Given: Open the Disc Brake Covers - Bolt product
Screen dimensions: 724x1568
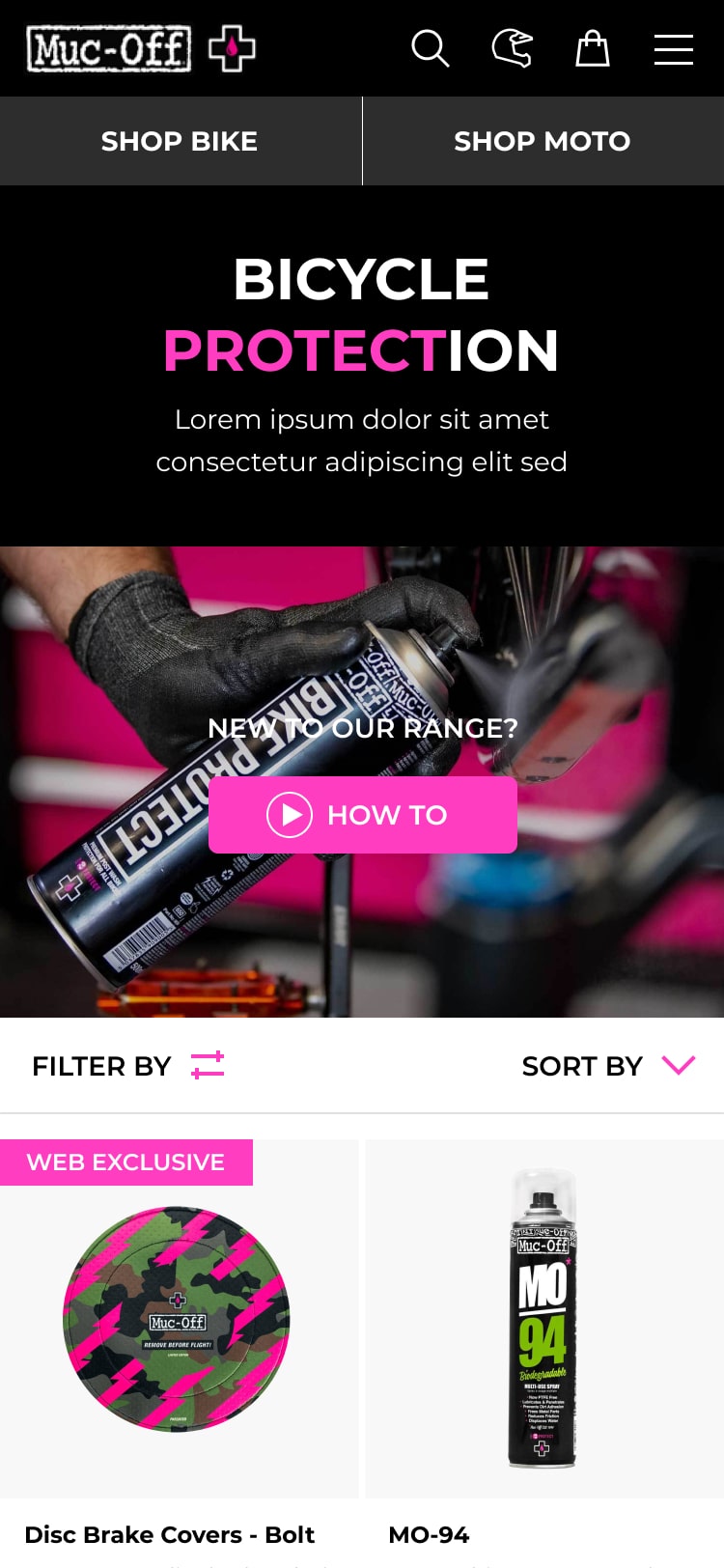Looking at the screenshot, I should (178, 1319).
